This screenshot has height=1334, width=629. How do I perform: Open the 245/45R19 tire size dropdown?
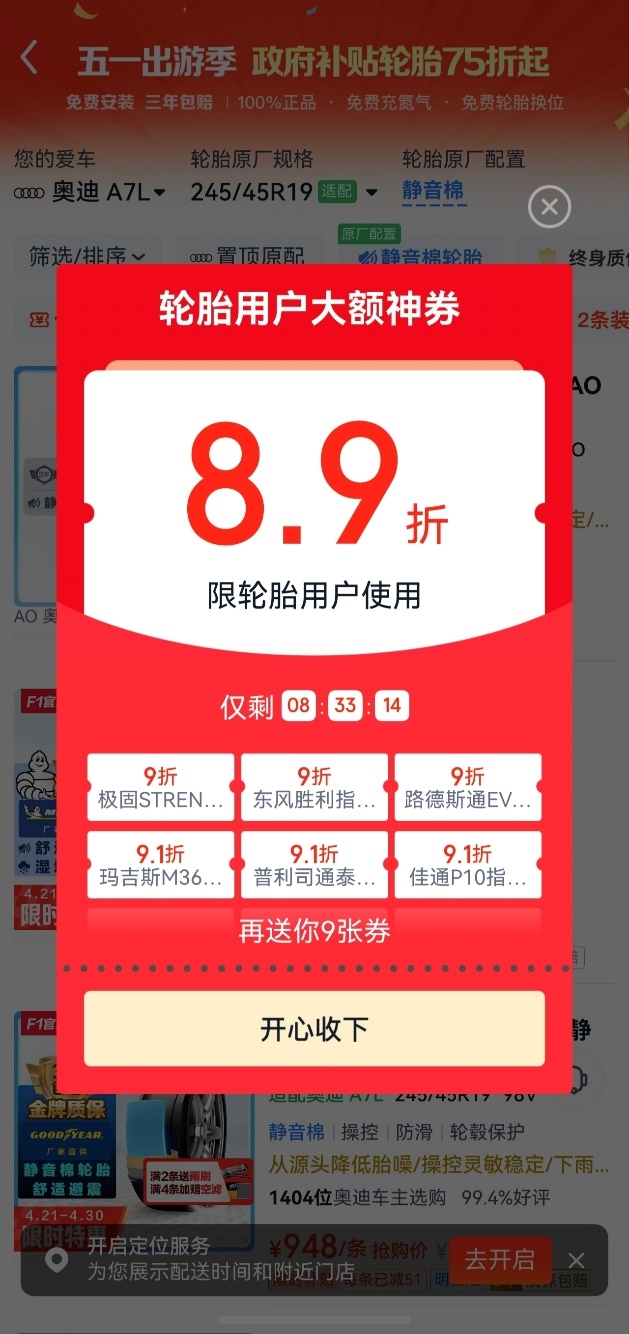pos(284,192)
